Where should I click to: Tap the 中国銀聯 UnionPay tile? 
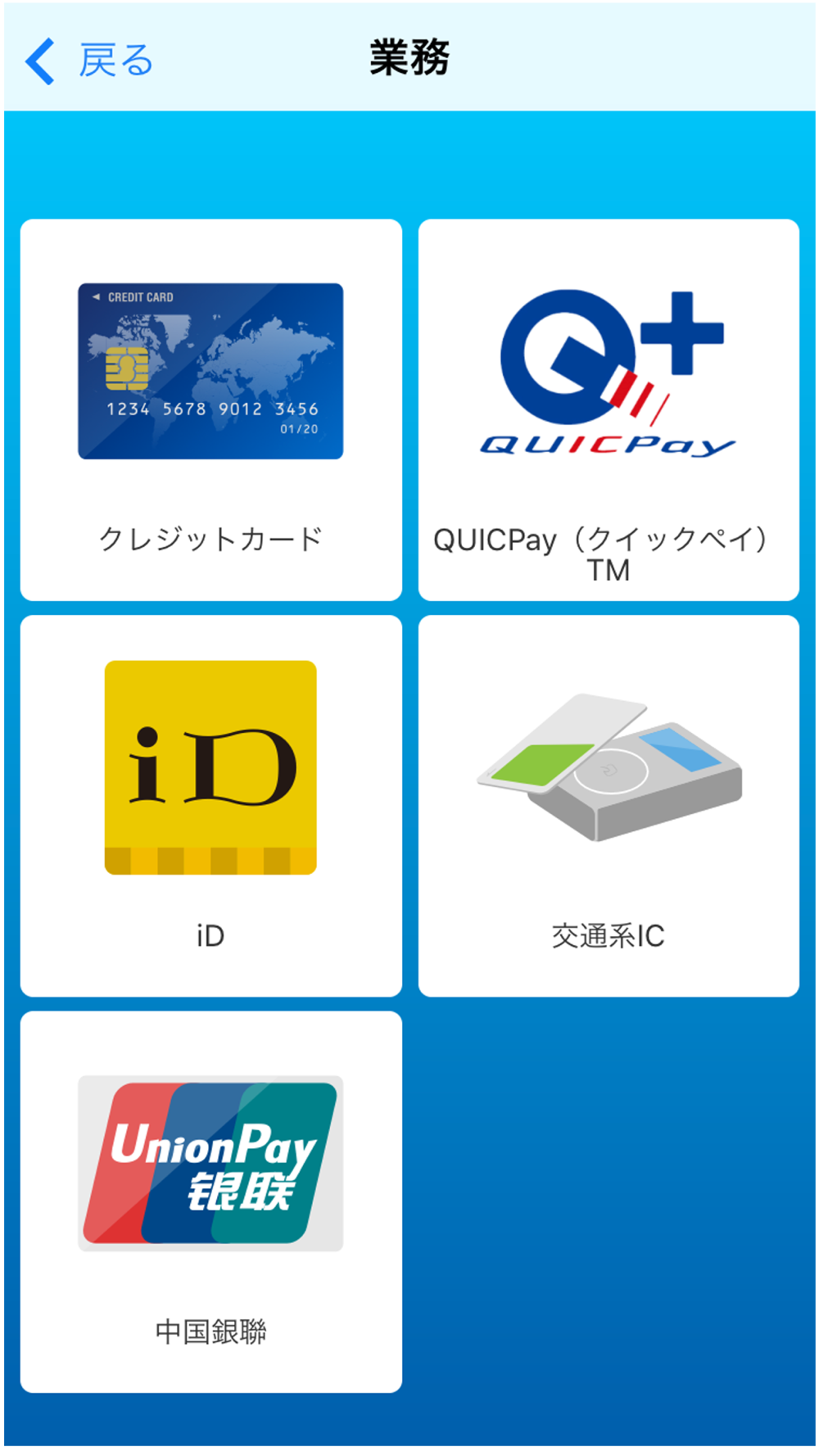[x=211, y=1202]
